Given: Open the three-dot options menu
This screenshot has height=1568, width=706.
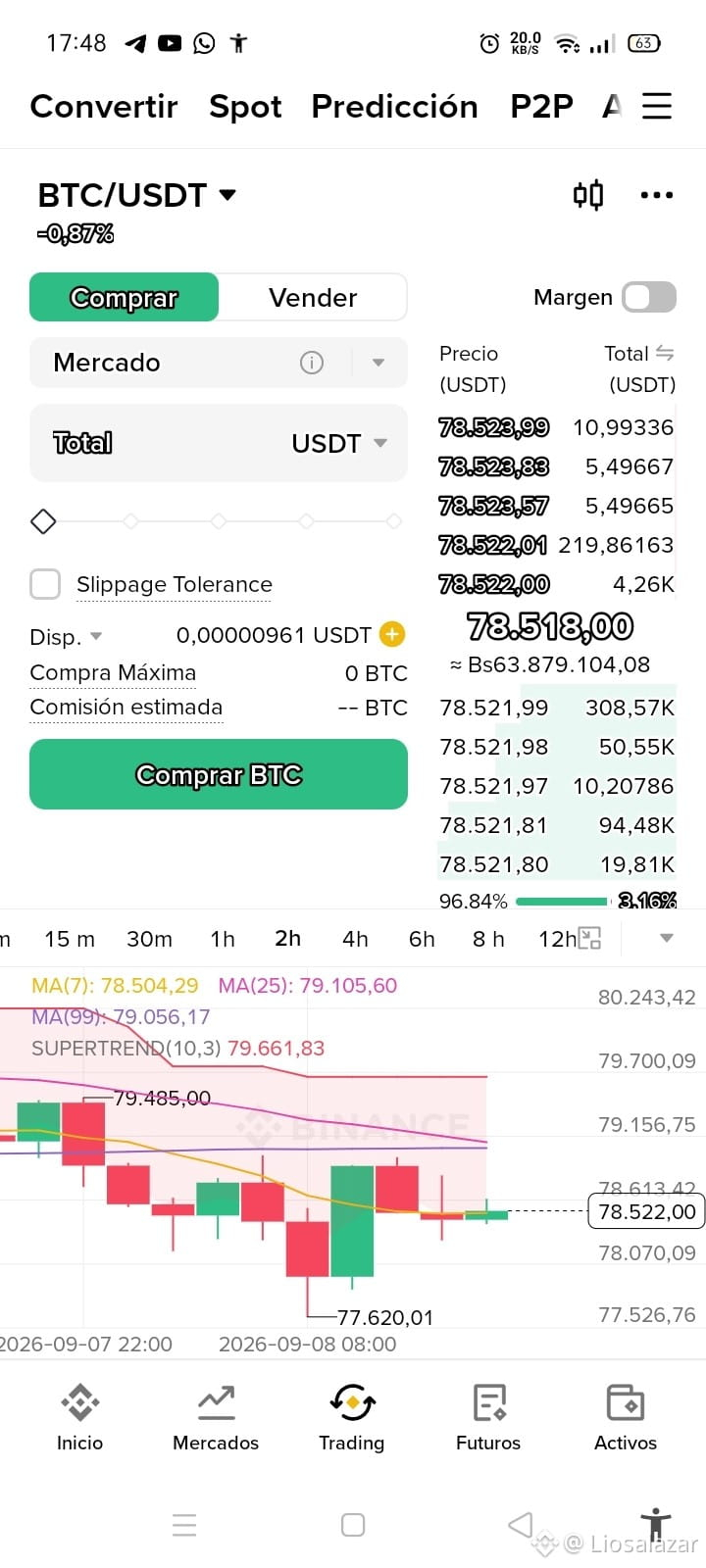Looking at the screenshot, I should pyautogui.click(x=656, y=195).
